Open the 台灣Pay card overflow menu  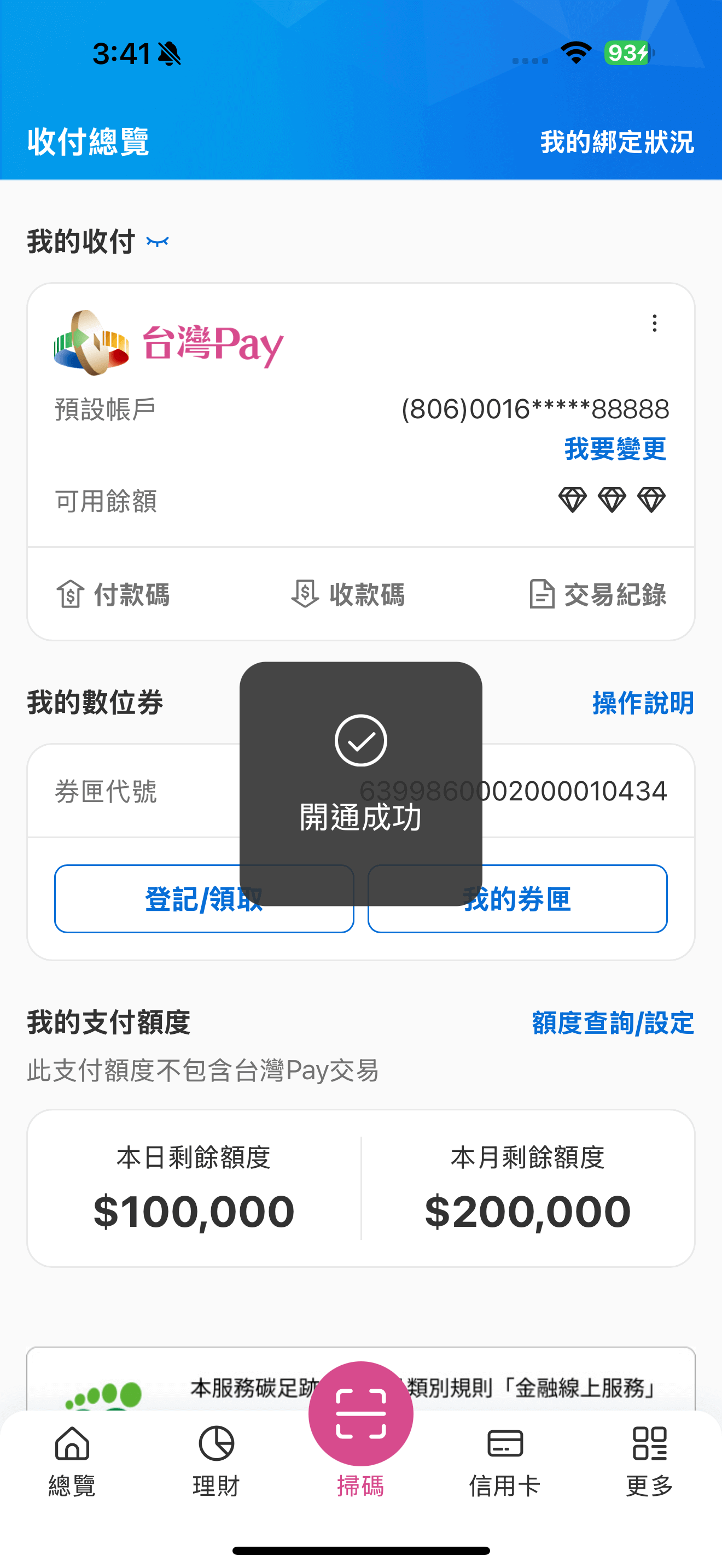(654, 323)
